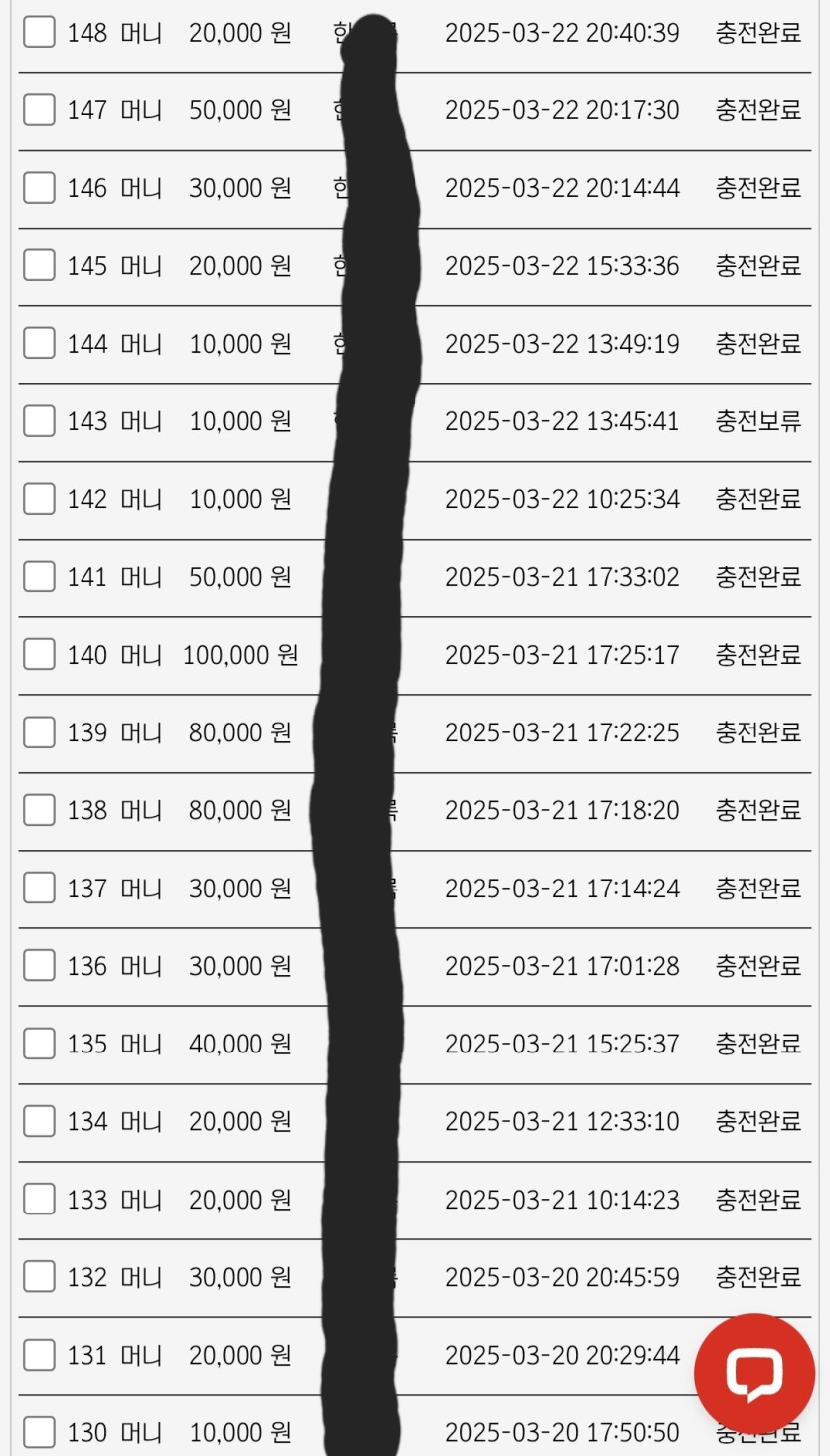Select the checkbox for entry 141
830x1456 pixels.
click(39, 576)
